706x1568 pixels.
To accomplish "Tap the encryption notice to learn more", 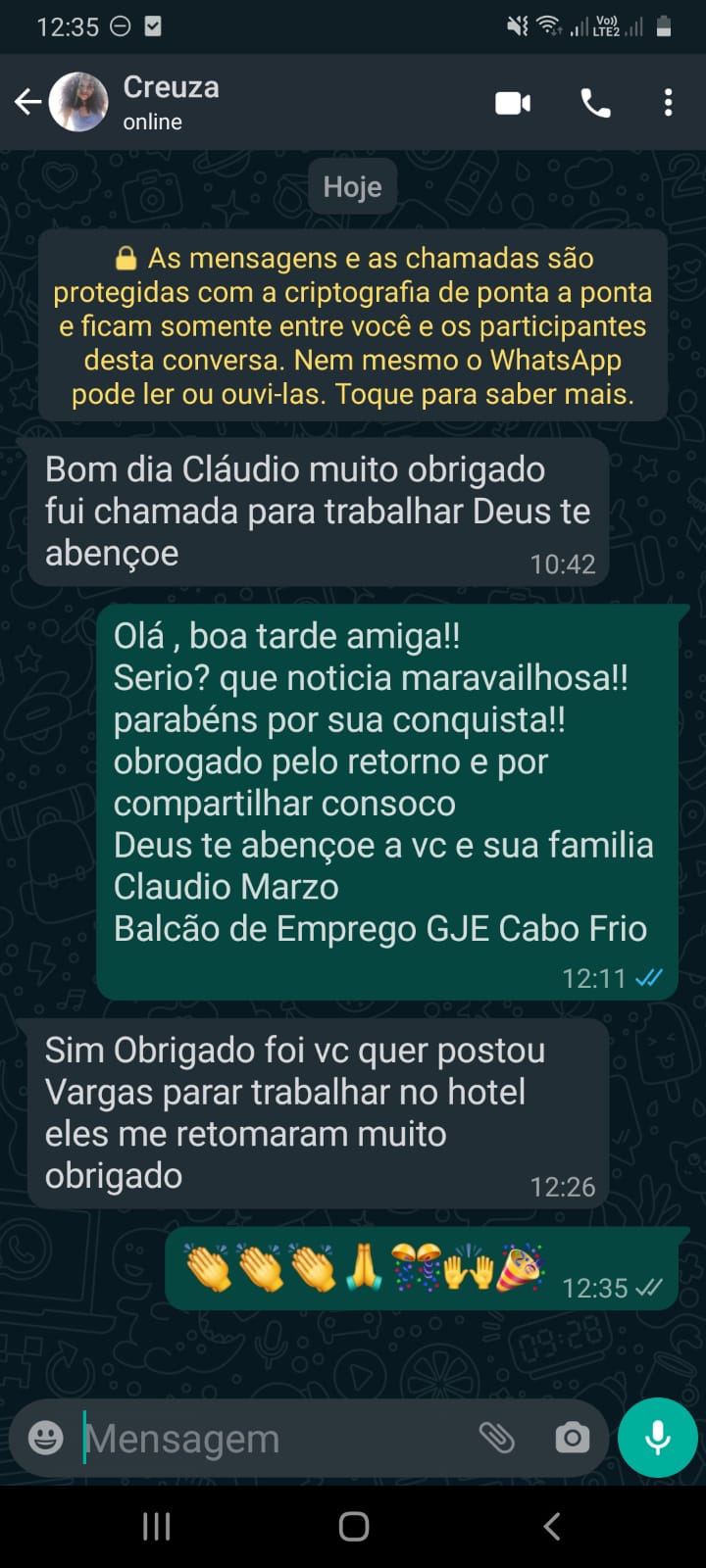I will point(353,325).
